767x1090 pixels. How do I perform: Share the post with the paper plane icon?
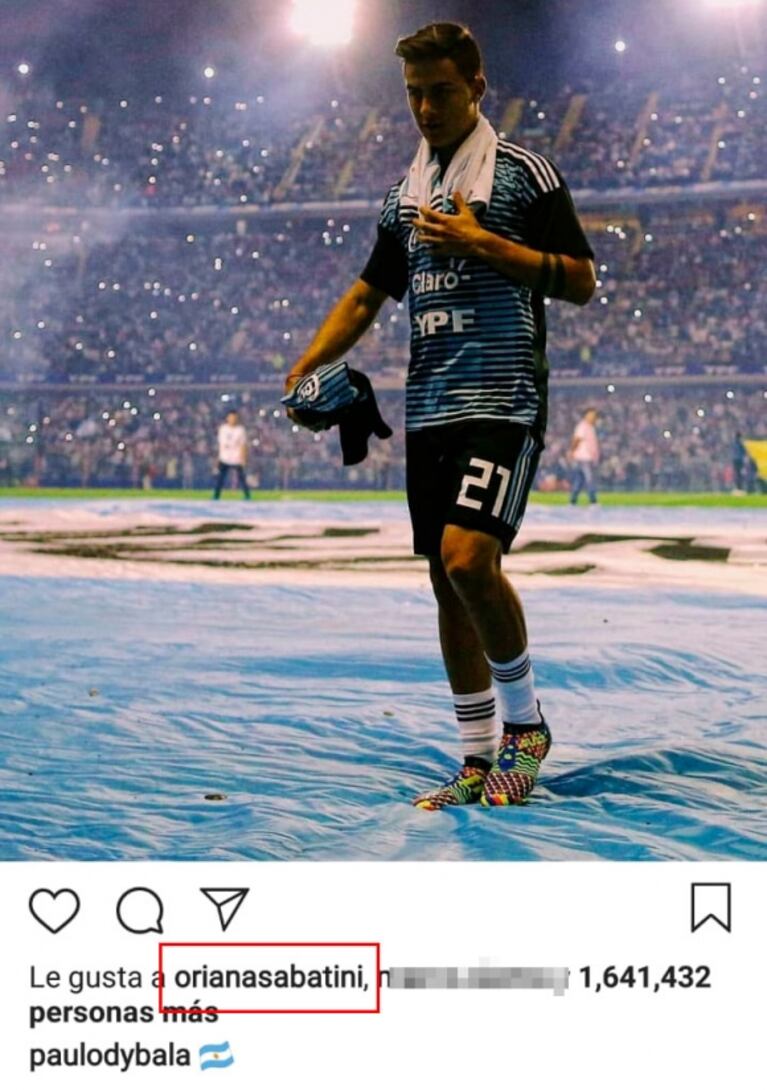coord(224,908)
